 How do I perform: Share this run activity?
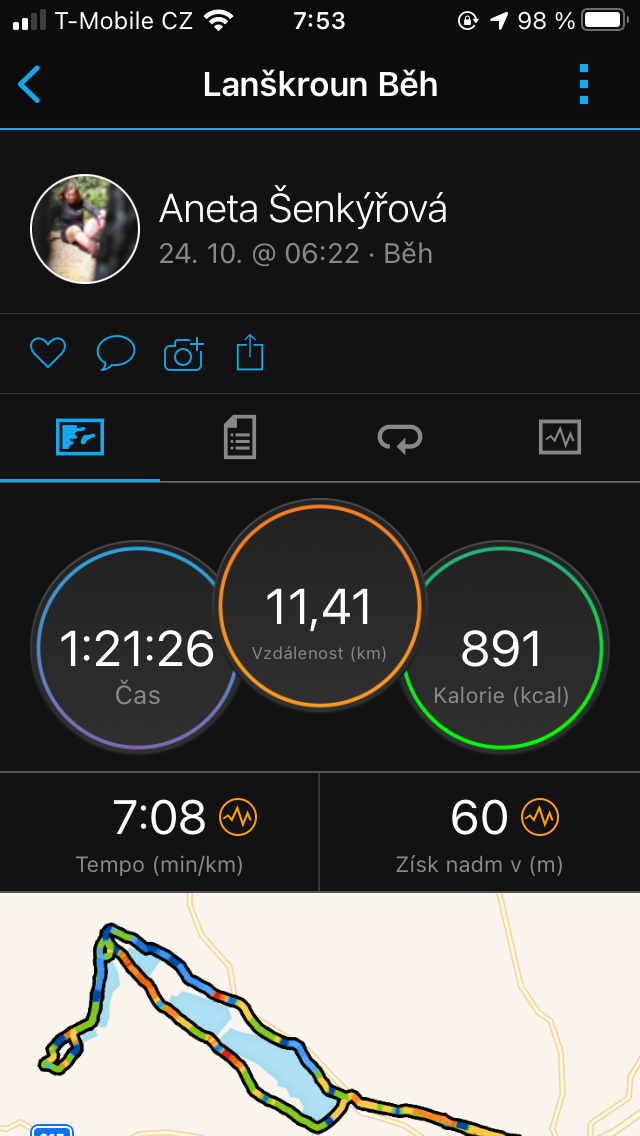pos(250,353)
